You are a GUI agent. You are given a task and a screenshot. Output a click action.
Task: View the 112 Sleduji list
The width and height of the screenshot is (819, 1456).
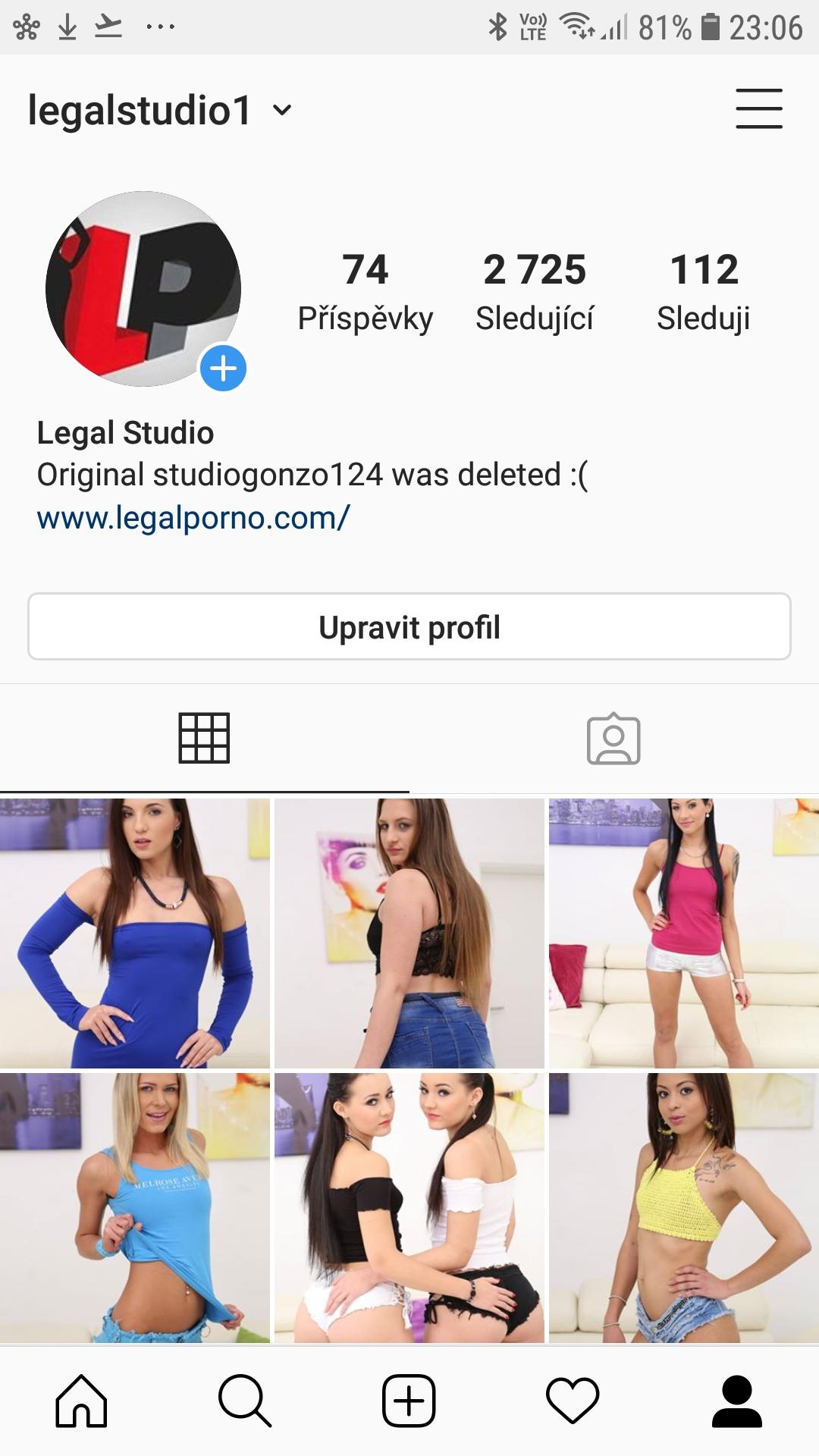704,292
